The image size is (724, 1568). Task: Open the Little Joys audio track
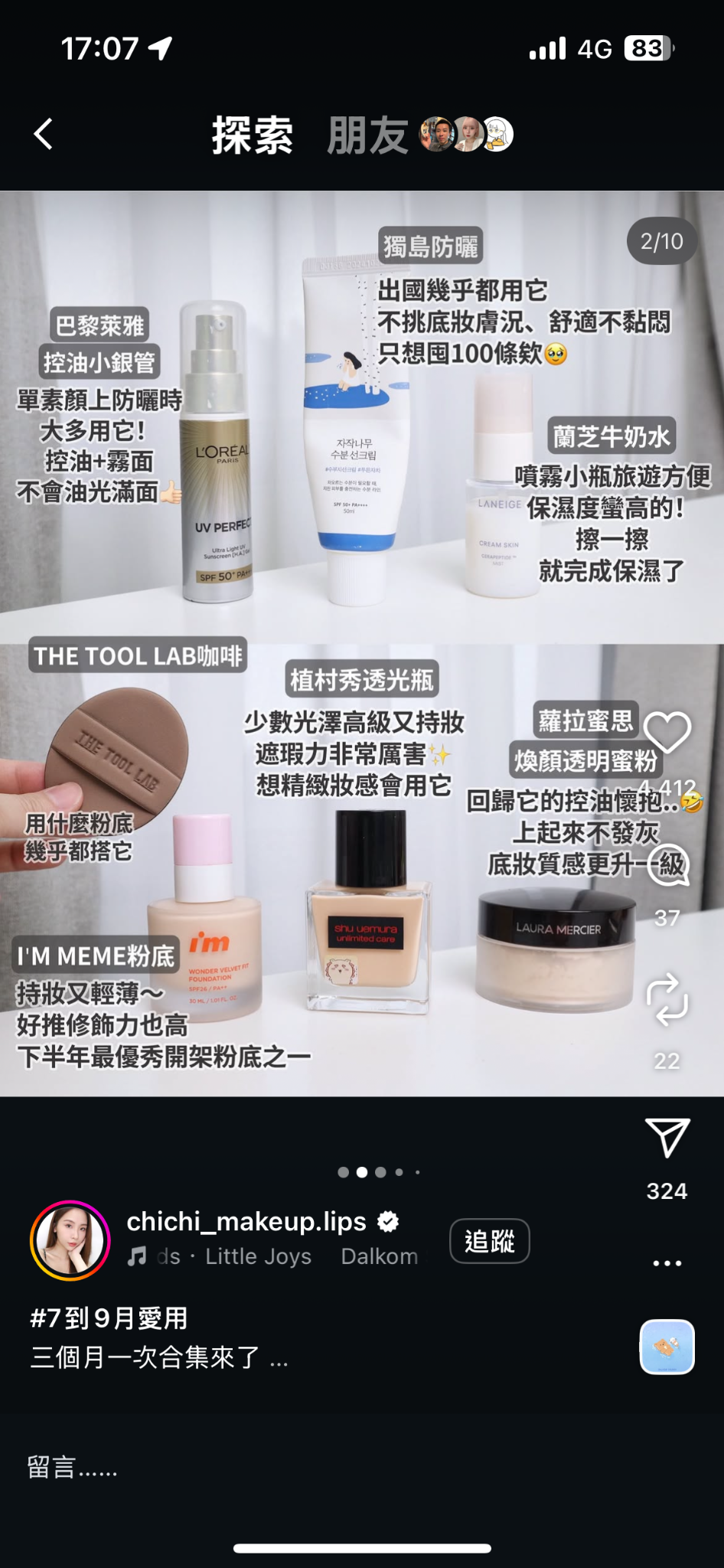257,1256
